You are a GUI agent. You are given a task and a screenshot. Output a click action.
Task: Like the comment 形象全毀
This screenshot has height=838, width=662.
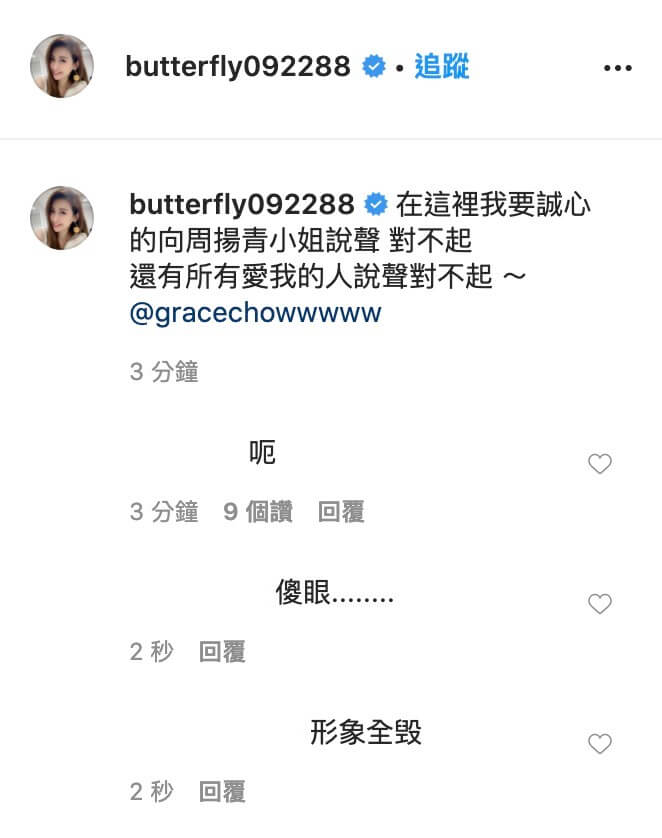599,744
